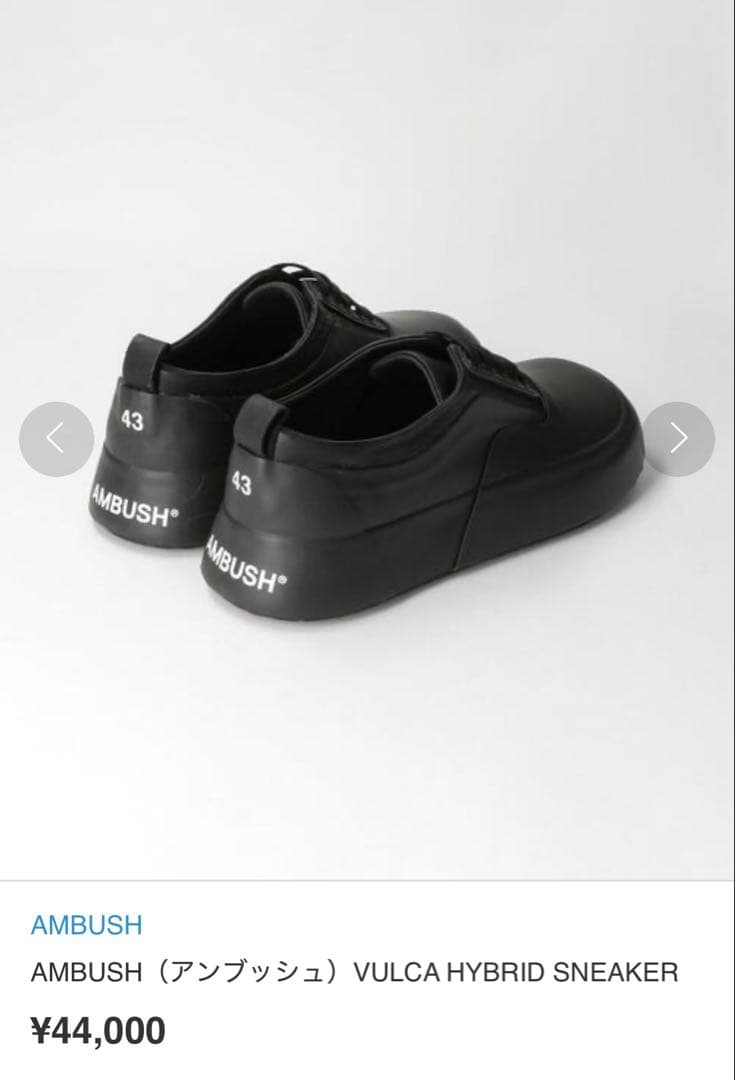Tap the circular arrow control on the right edge
Viewport: 735px width, 1080px height.
click(679, 437)
